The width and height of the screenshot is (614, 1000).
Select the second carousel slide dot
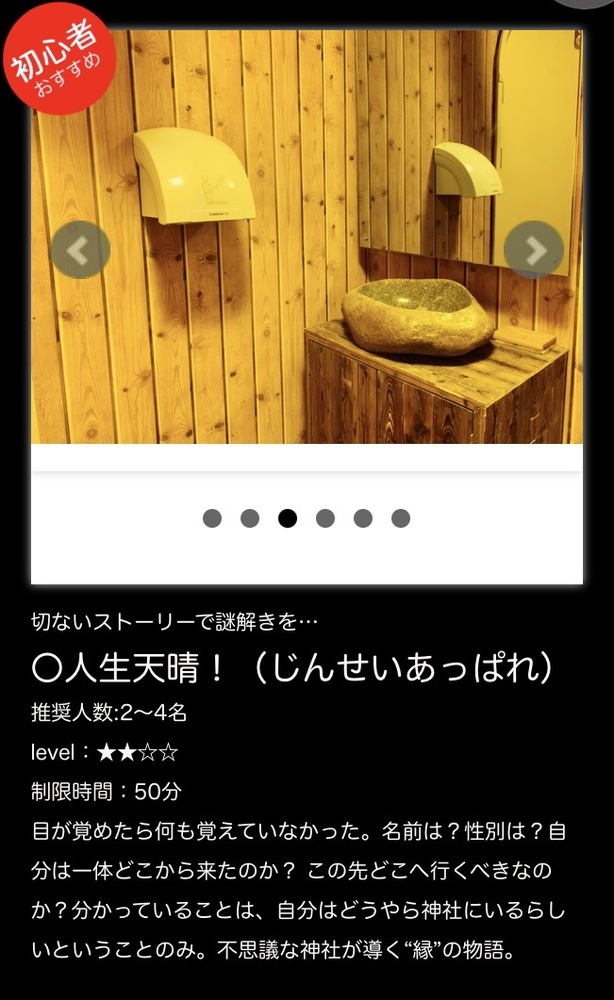[250, 518]
